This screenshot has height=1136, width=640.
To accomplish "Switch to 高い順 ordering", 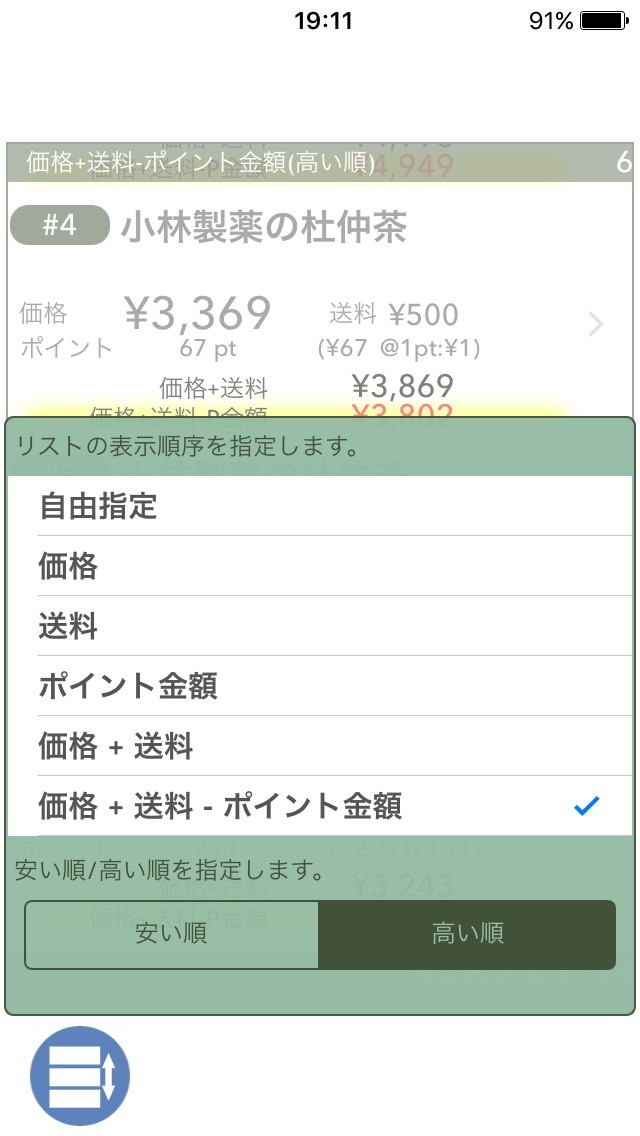I will (x=467, y=934).
